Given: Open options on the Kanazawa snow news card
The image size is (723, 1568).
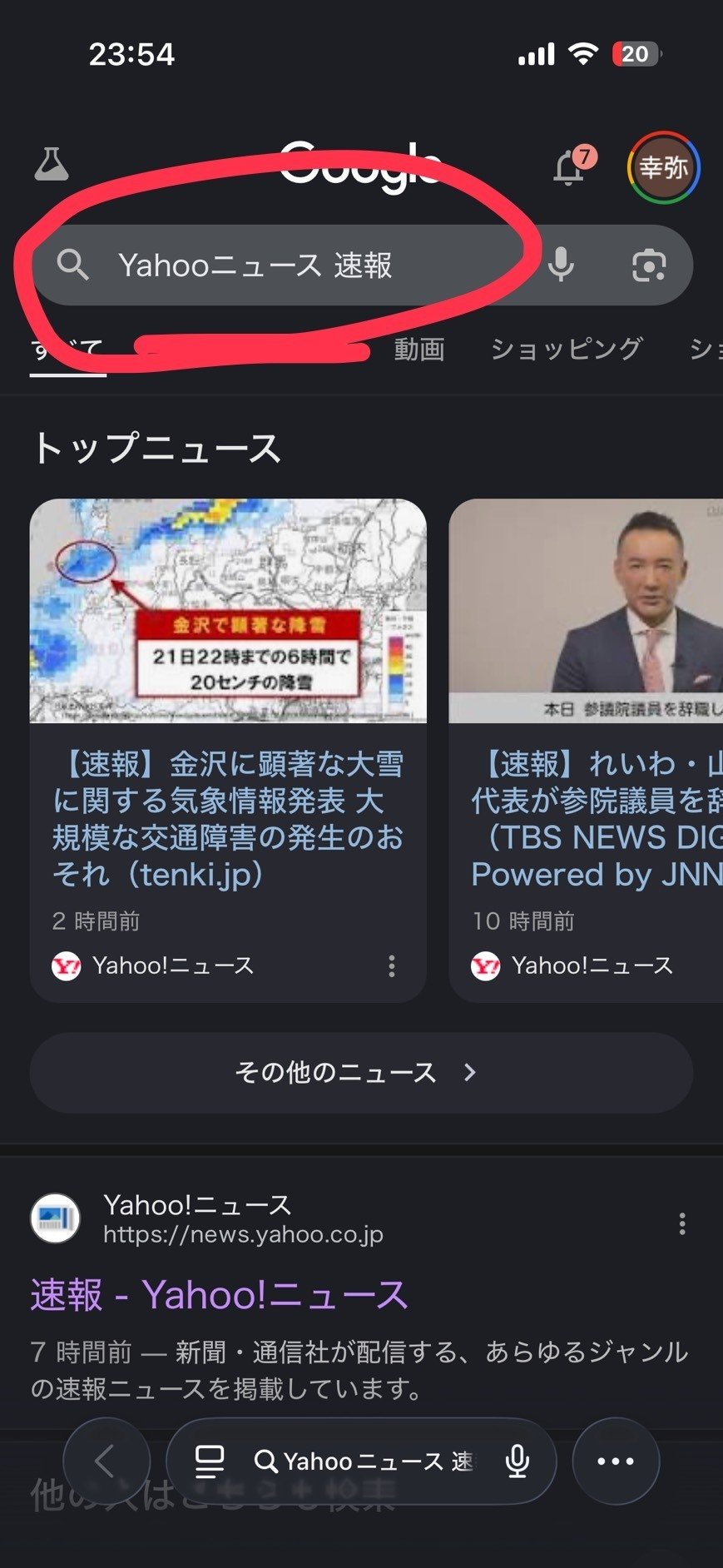Looking at the screenshot, I should [391, 966].
